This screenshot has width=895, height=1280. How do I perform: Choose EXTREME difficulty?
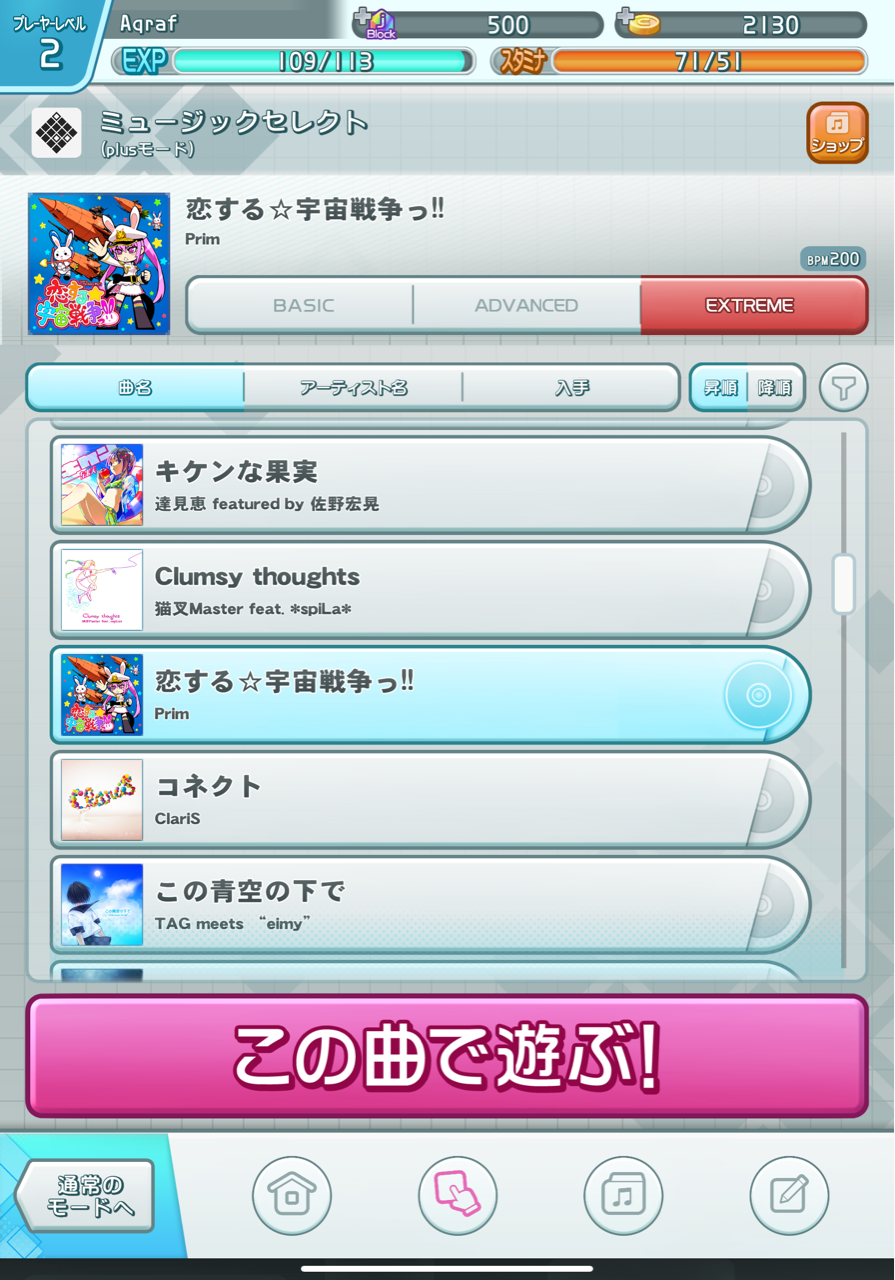pos(750,305)
